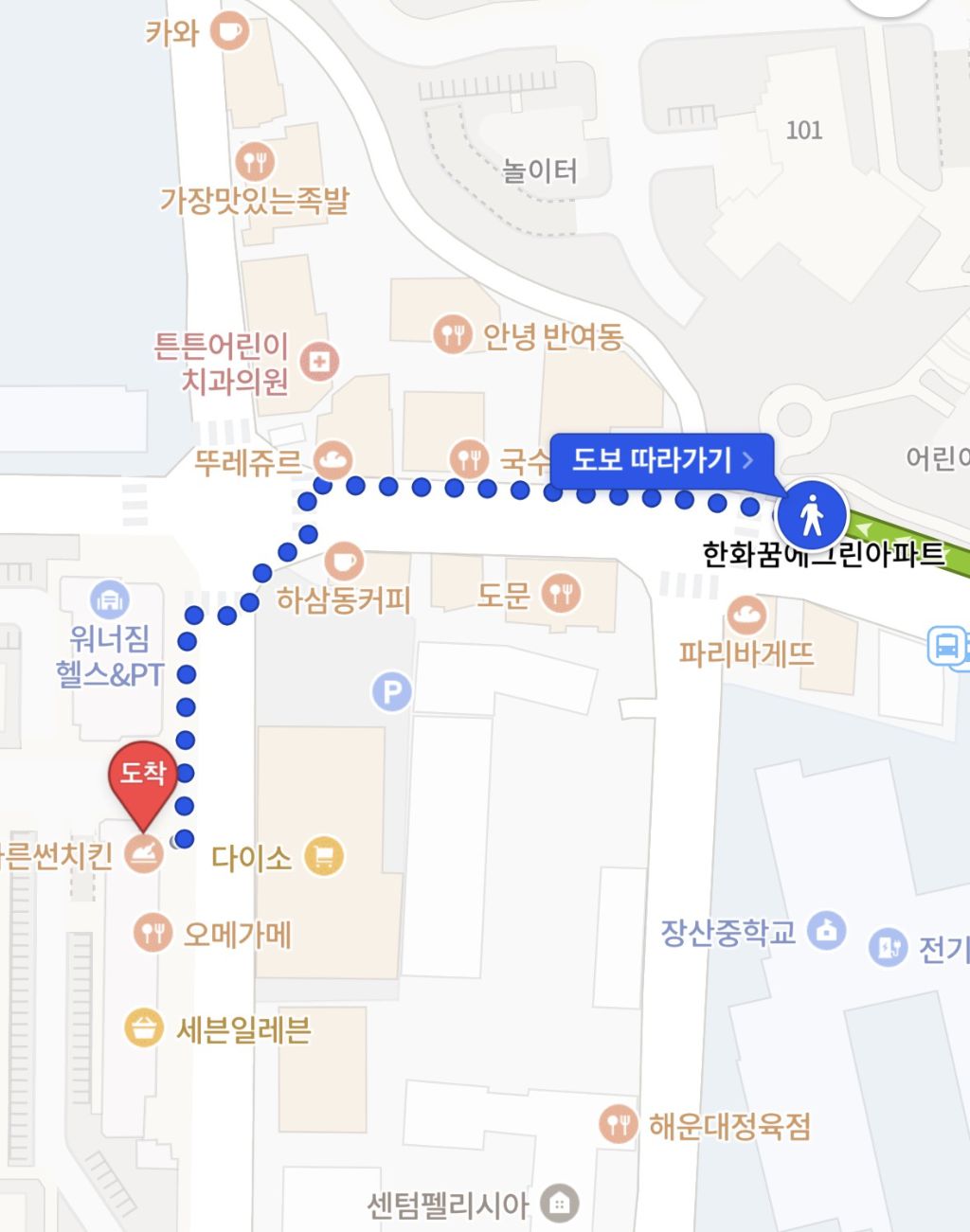Open the 세븐일레븐 convenience store marker
Viewport: 970px width, 1232px height.
(x=144, y=1027)
